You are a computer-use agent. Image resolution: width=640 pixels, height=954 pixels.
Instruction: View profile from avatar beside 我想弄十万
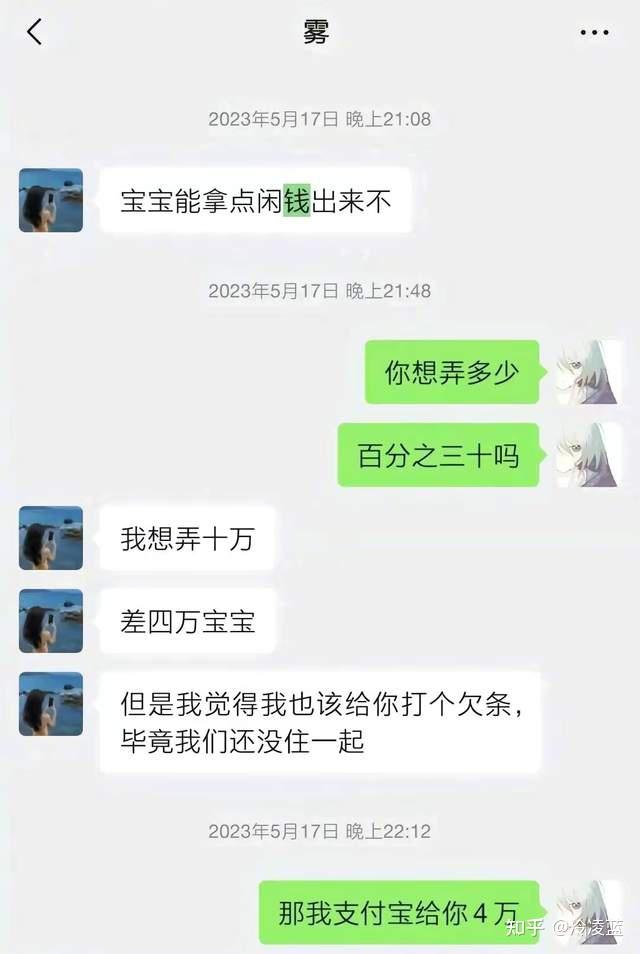50,539
